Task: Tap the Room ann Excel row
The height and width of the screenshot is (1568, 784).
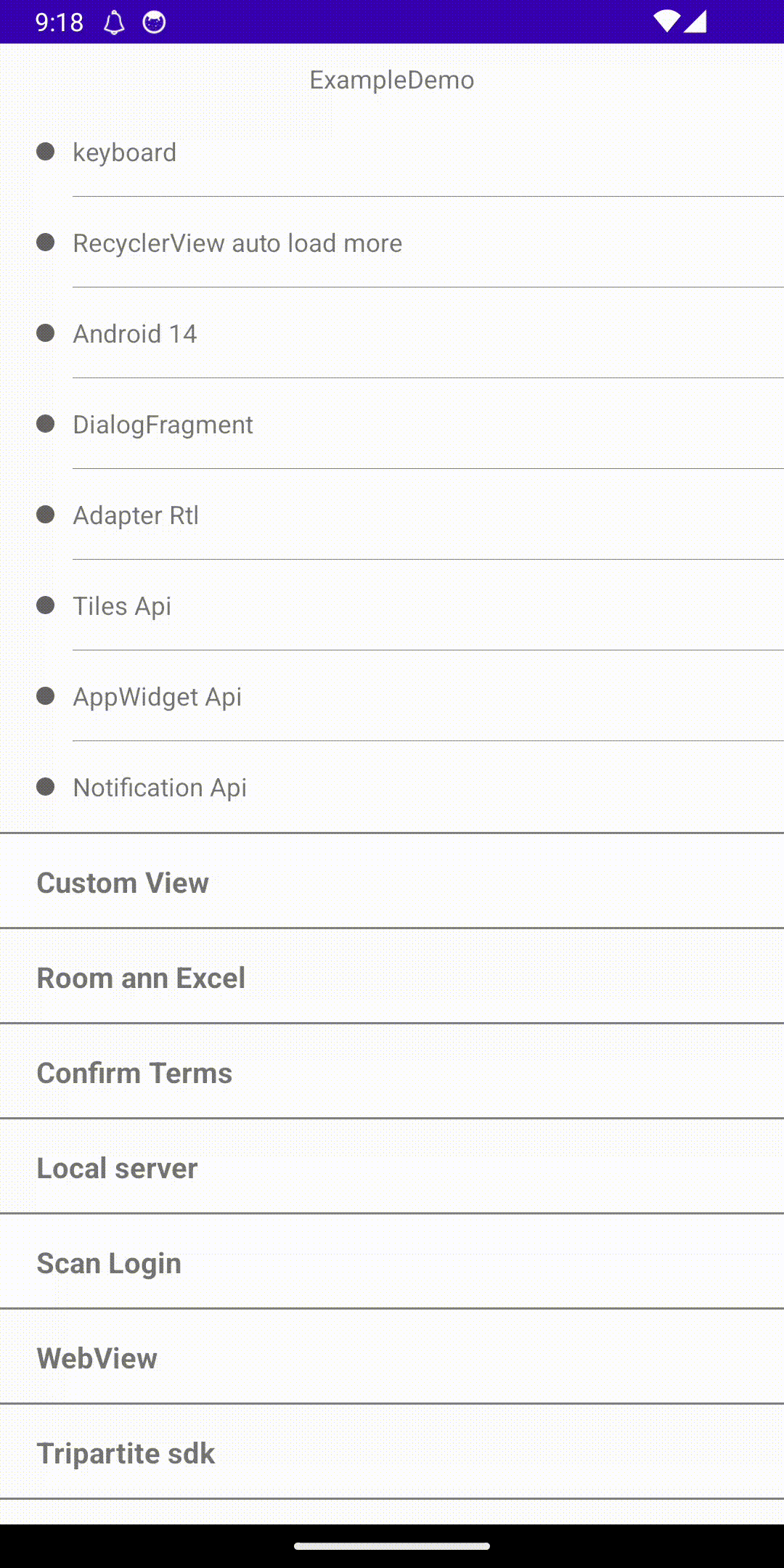Action: click(141, 978)
